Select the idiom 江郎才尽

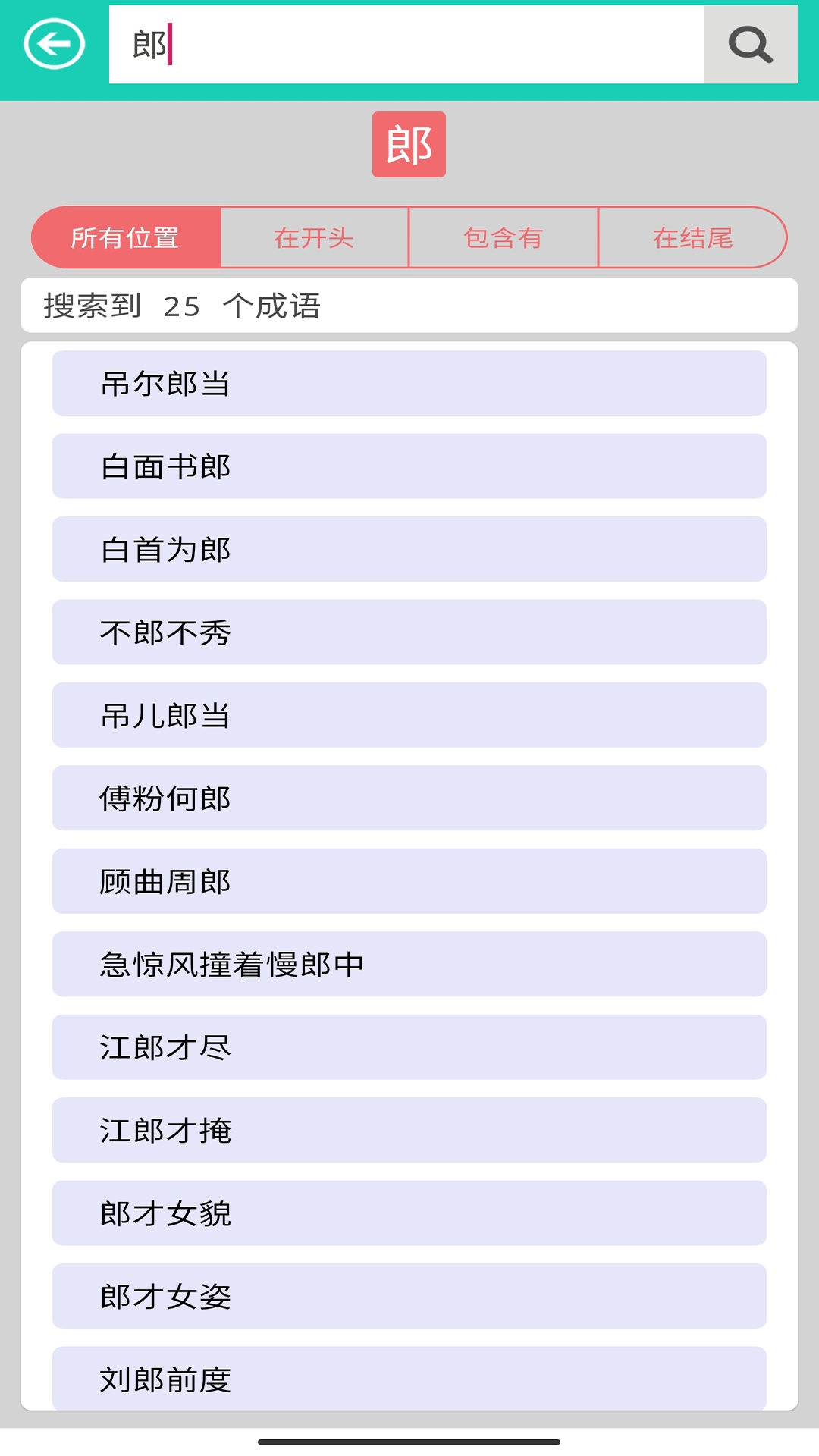pyautogui.click(x=409, y=1047)
